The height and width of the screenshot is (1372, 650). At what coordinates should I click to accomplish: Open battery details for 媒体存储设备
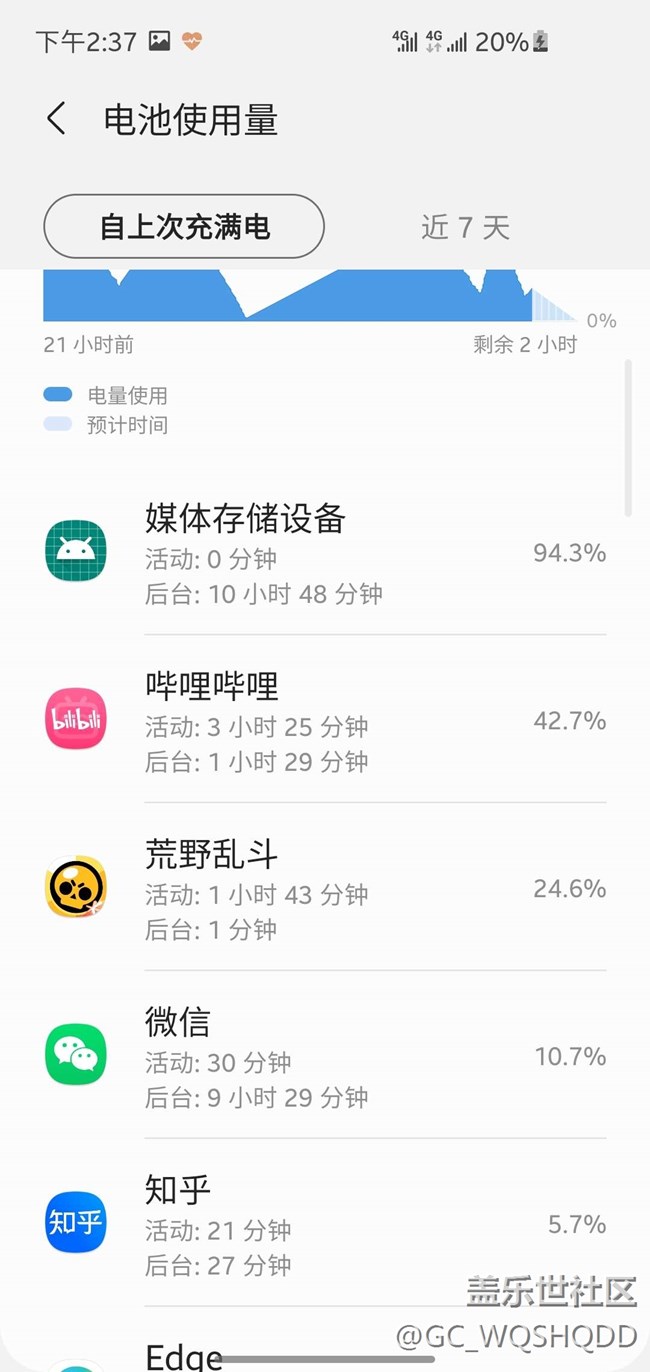pyautogui.click(x=325, y=553)
